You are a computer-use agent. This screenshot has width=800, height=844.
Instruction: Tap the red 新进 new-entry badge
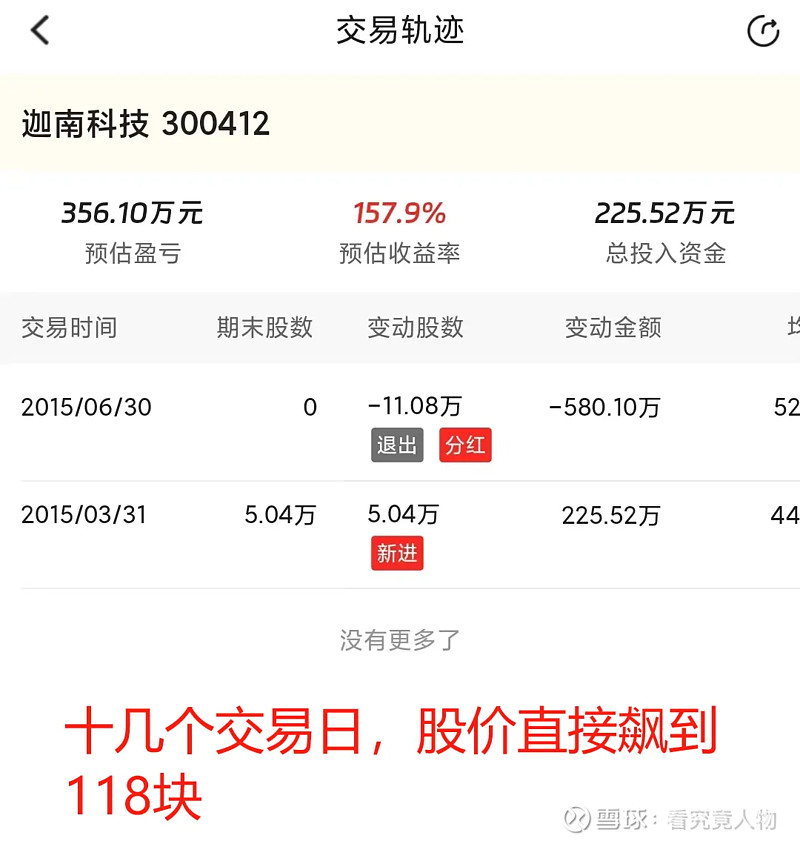click(x=398, y=553)
